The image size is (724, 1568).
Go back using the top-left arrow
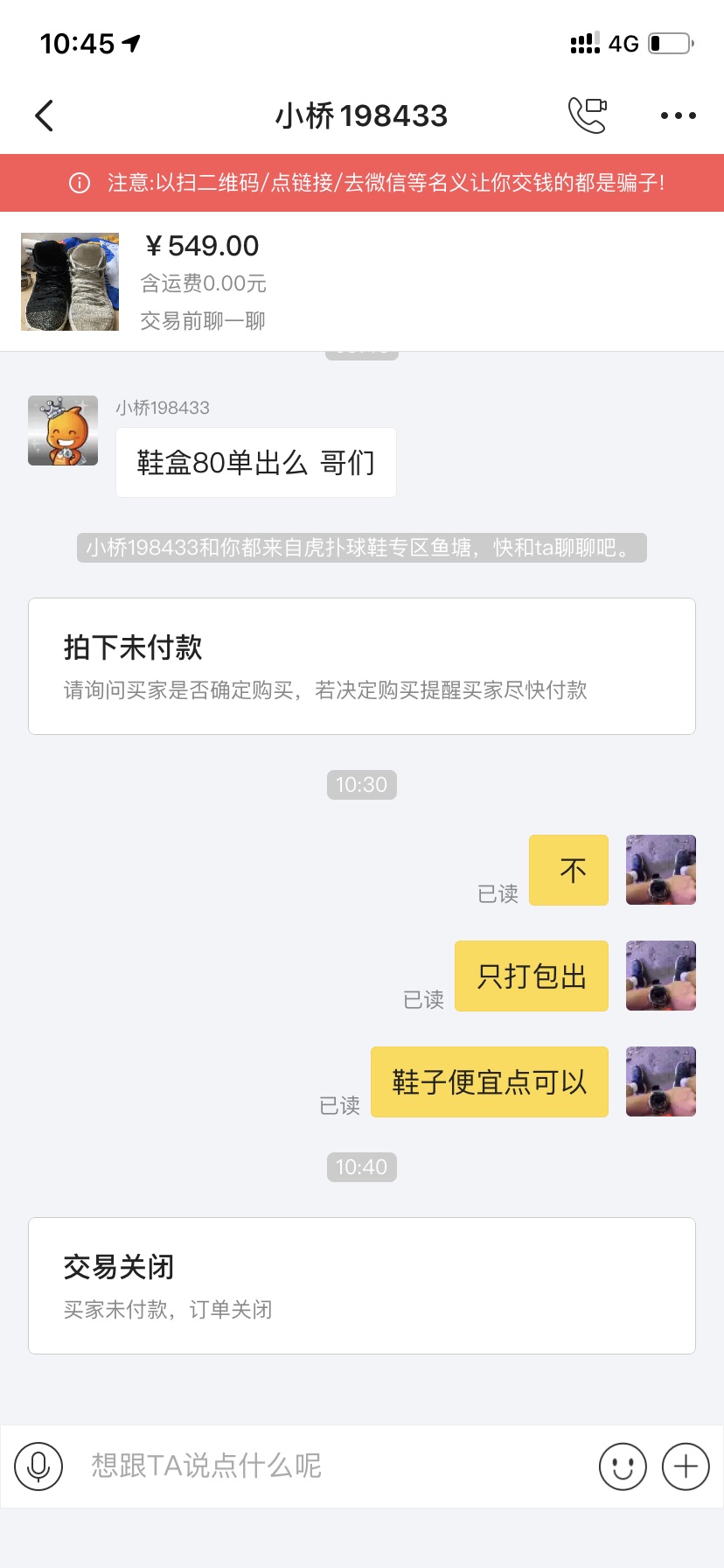[45, 115]
